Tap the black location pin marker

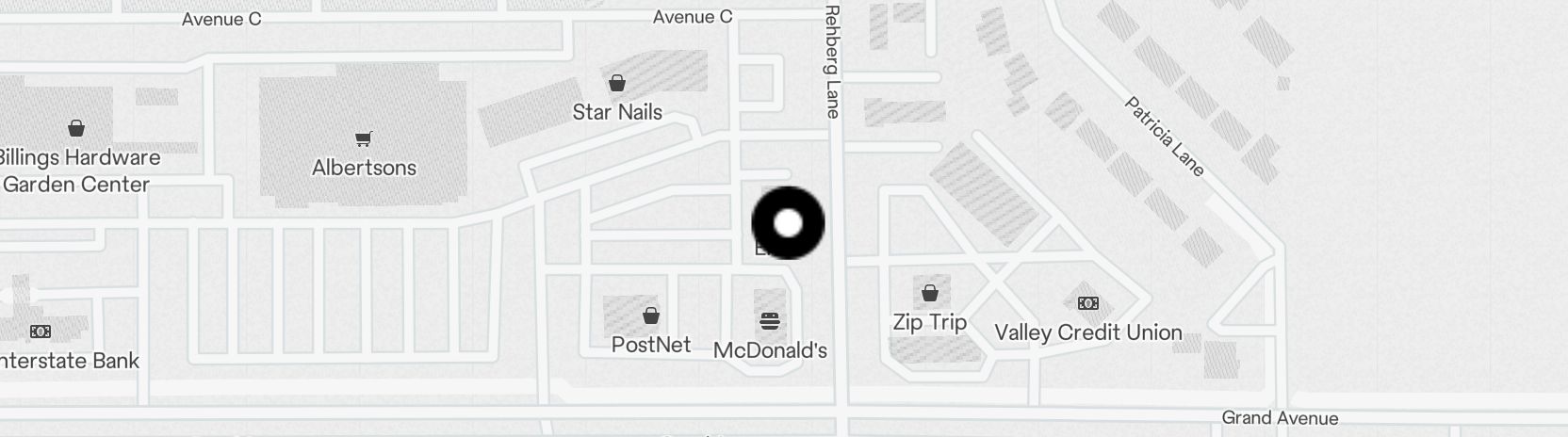(788, 223)
